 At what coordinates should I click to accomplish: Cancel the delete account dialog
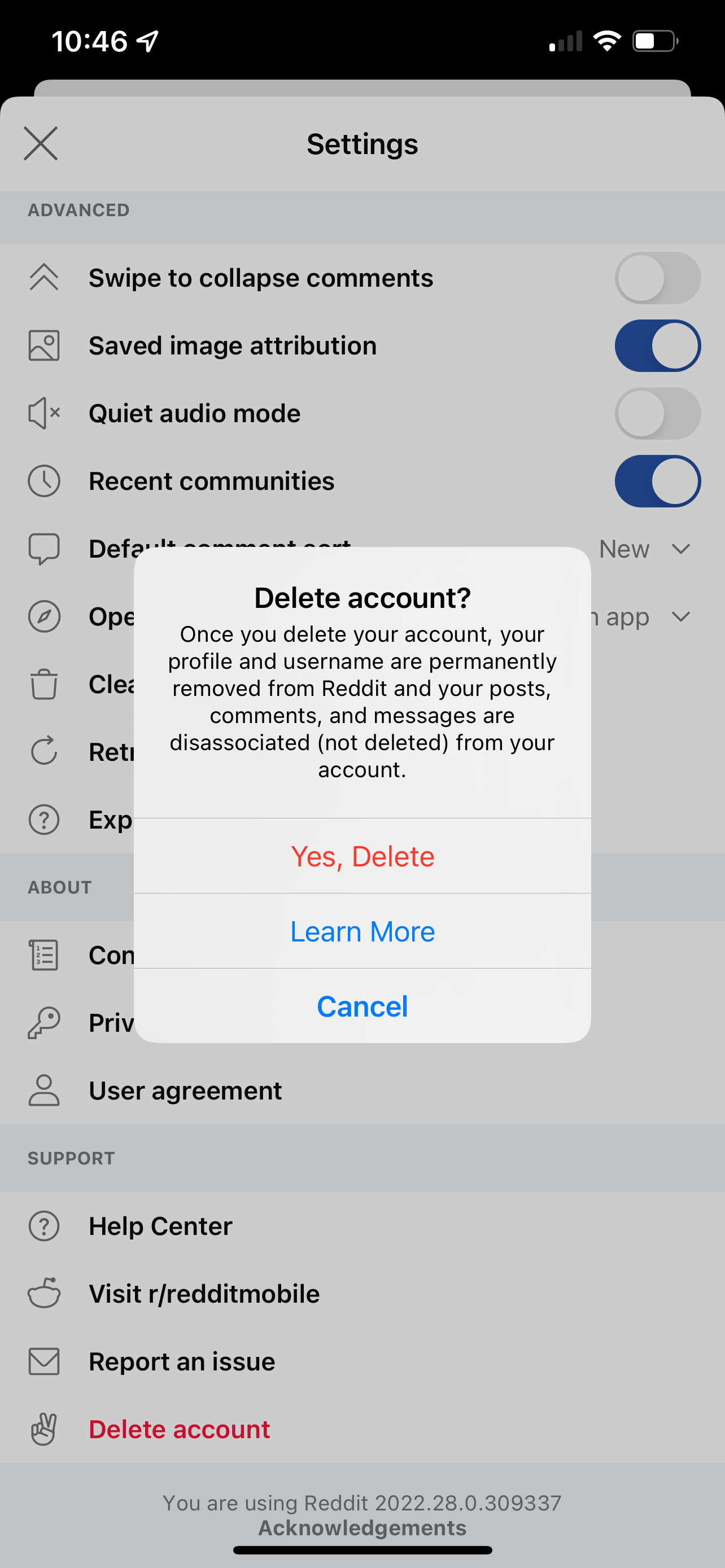click(x=362, y=1006)
